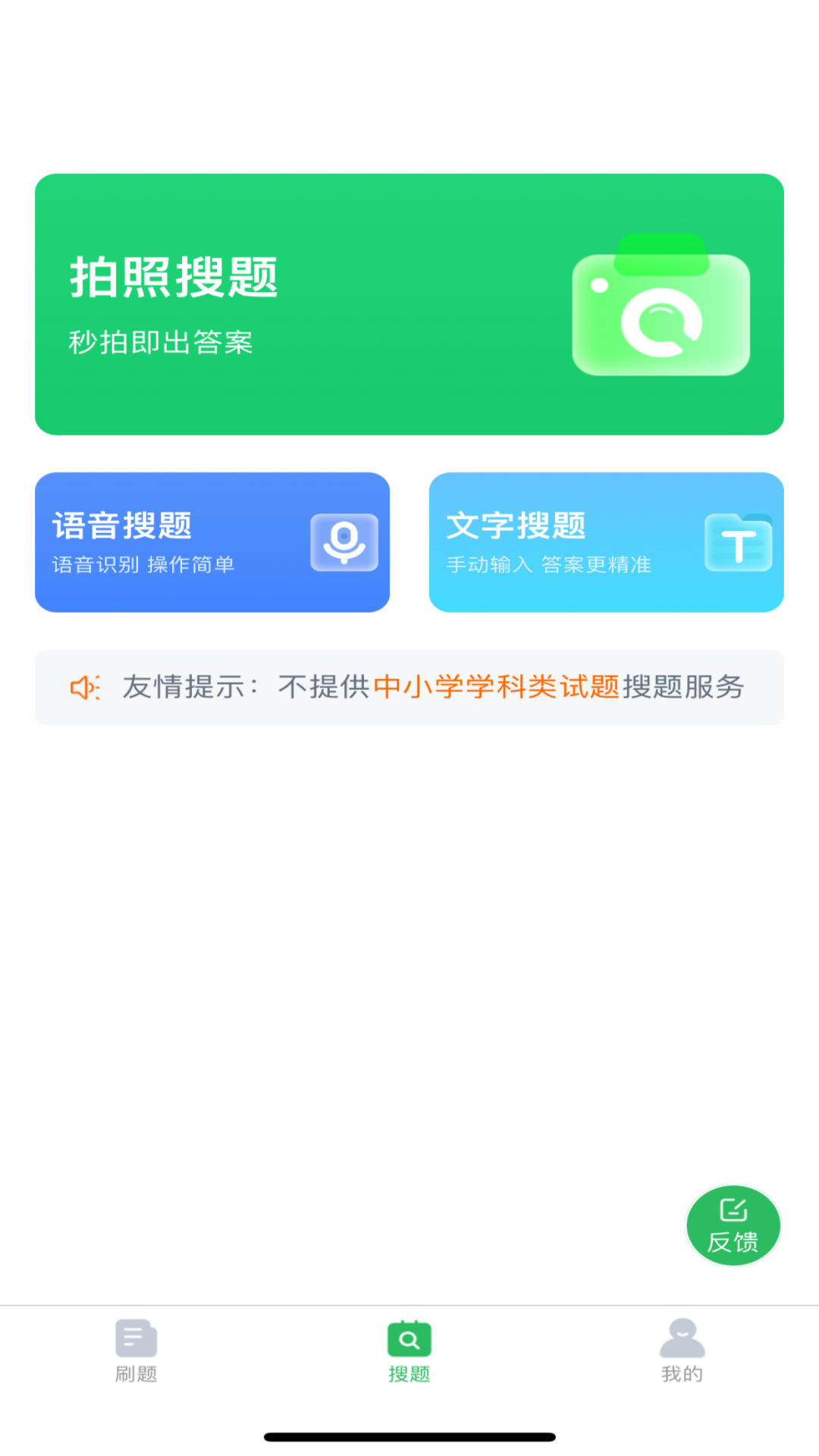Open the 拍照搜题 photo search card
Image resolution: width=819 pixels, height=1456 pixels.
pyautogui.click(x=409, y=304)
